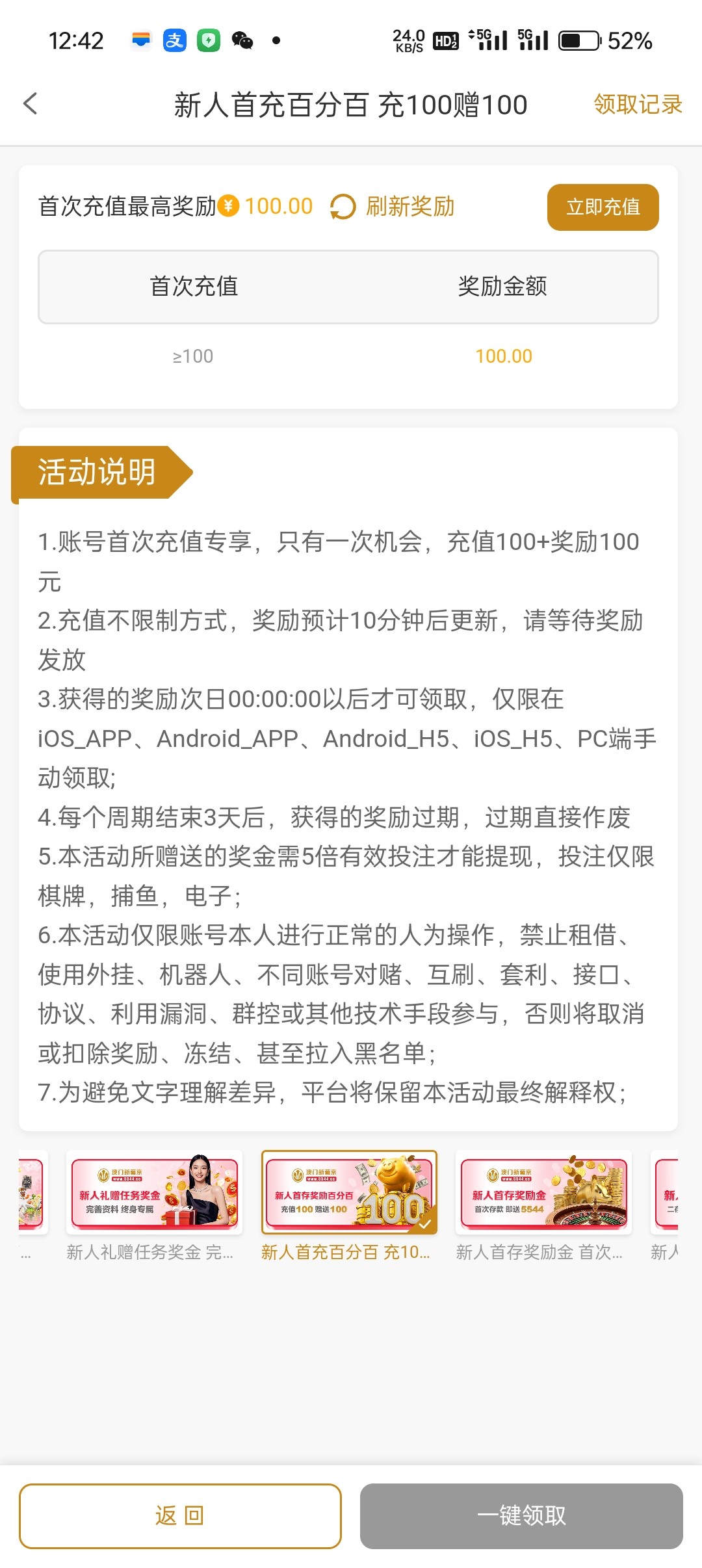The width and height of the screenshot is (702, 1568).
Task: Claim rewards with 一键领取
Action: (x=521, y=1516)
